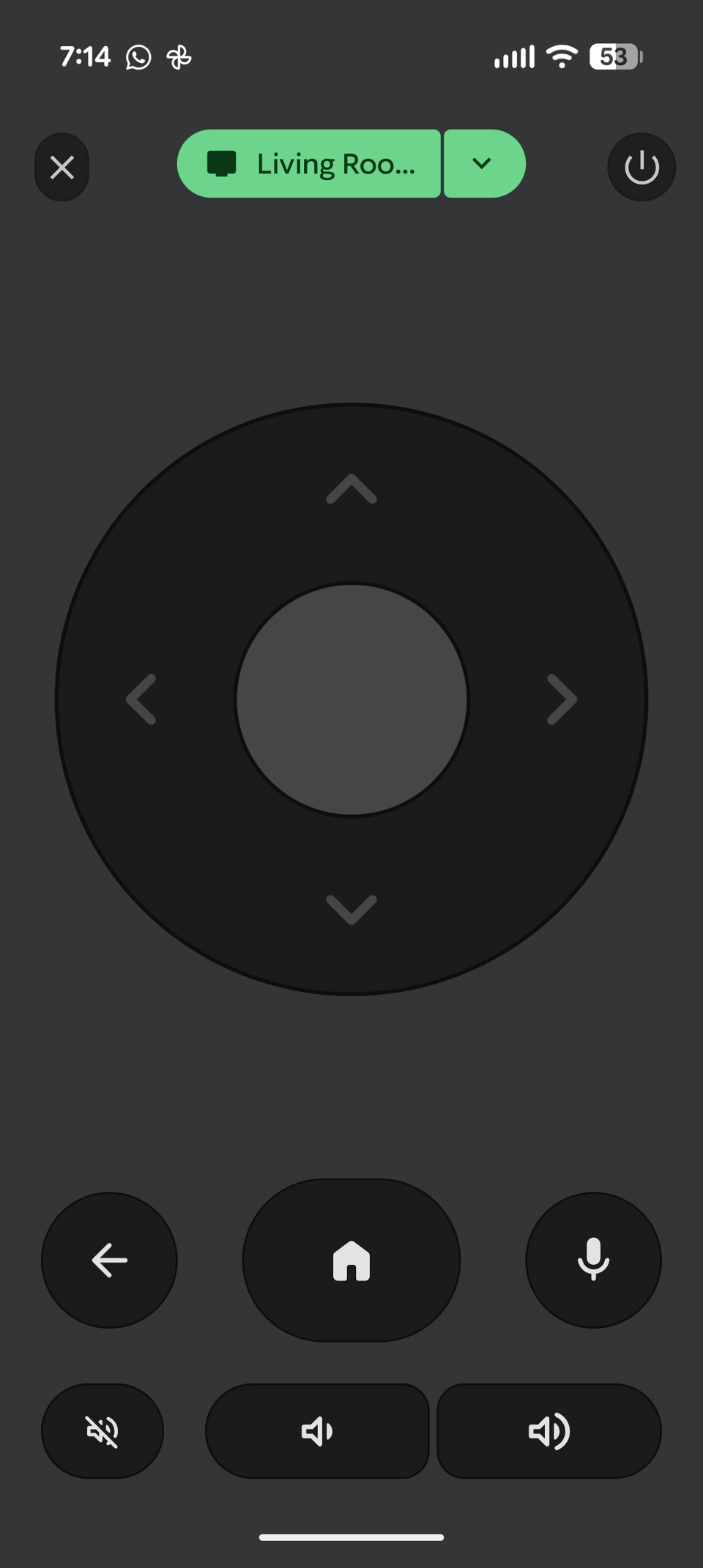Screen dimensions: 703x1568
Task: Toggle the TV power state
Action: [641, 167]
